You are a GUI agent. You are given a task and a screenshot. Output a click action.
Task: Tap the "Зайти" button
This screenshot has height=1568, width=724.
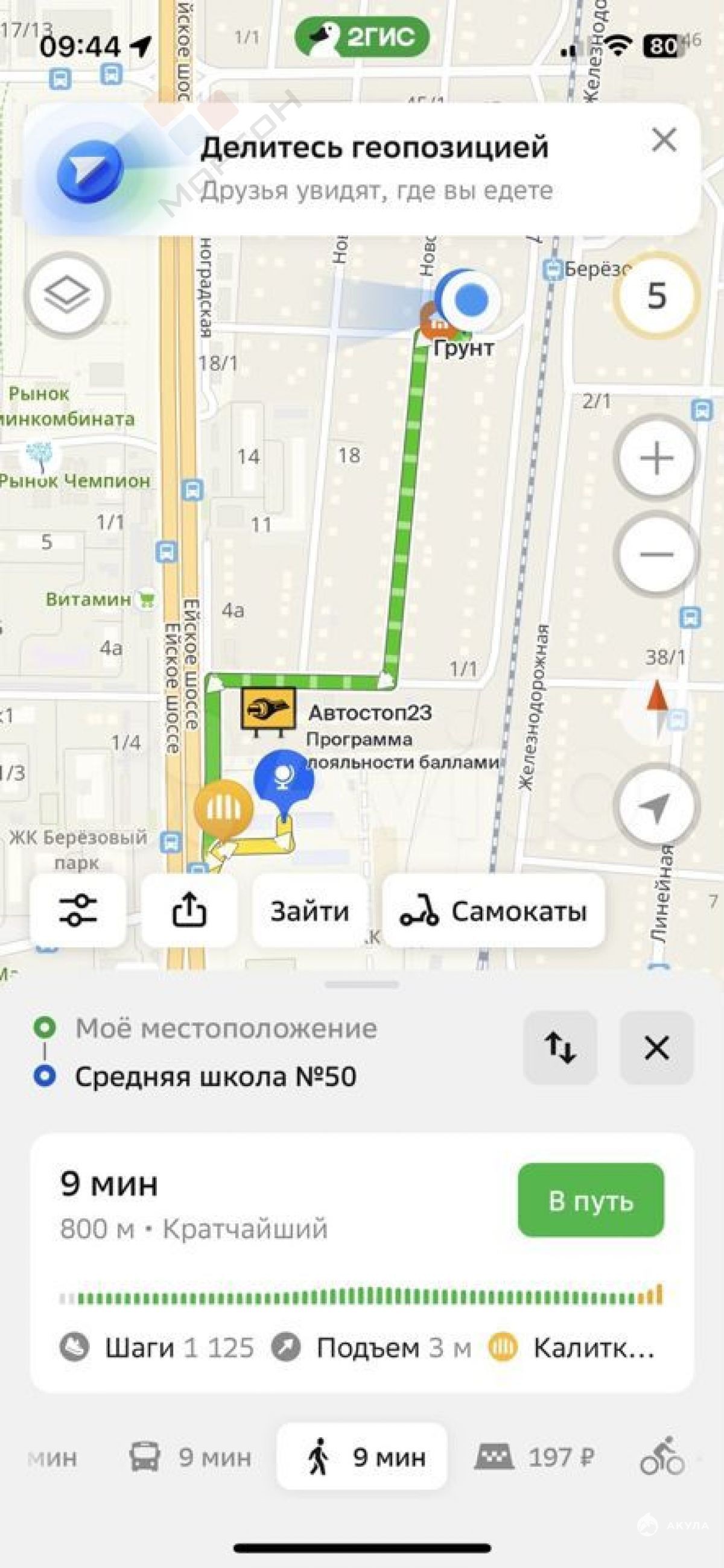(310, 911)
